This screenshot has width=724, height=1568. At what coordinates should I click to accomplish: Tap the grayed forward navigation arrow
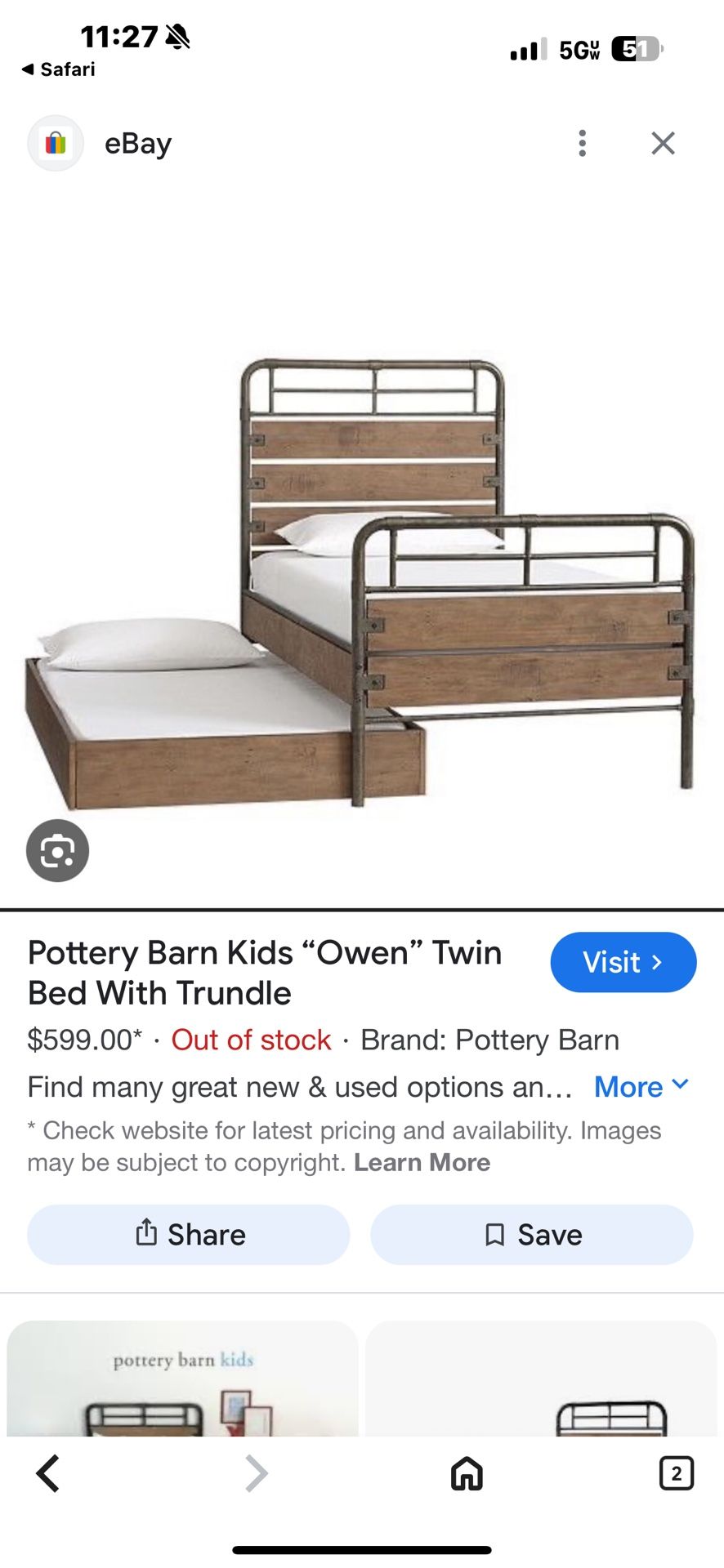pyautogui.click(x=256, y=1474)
